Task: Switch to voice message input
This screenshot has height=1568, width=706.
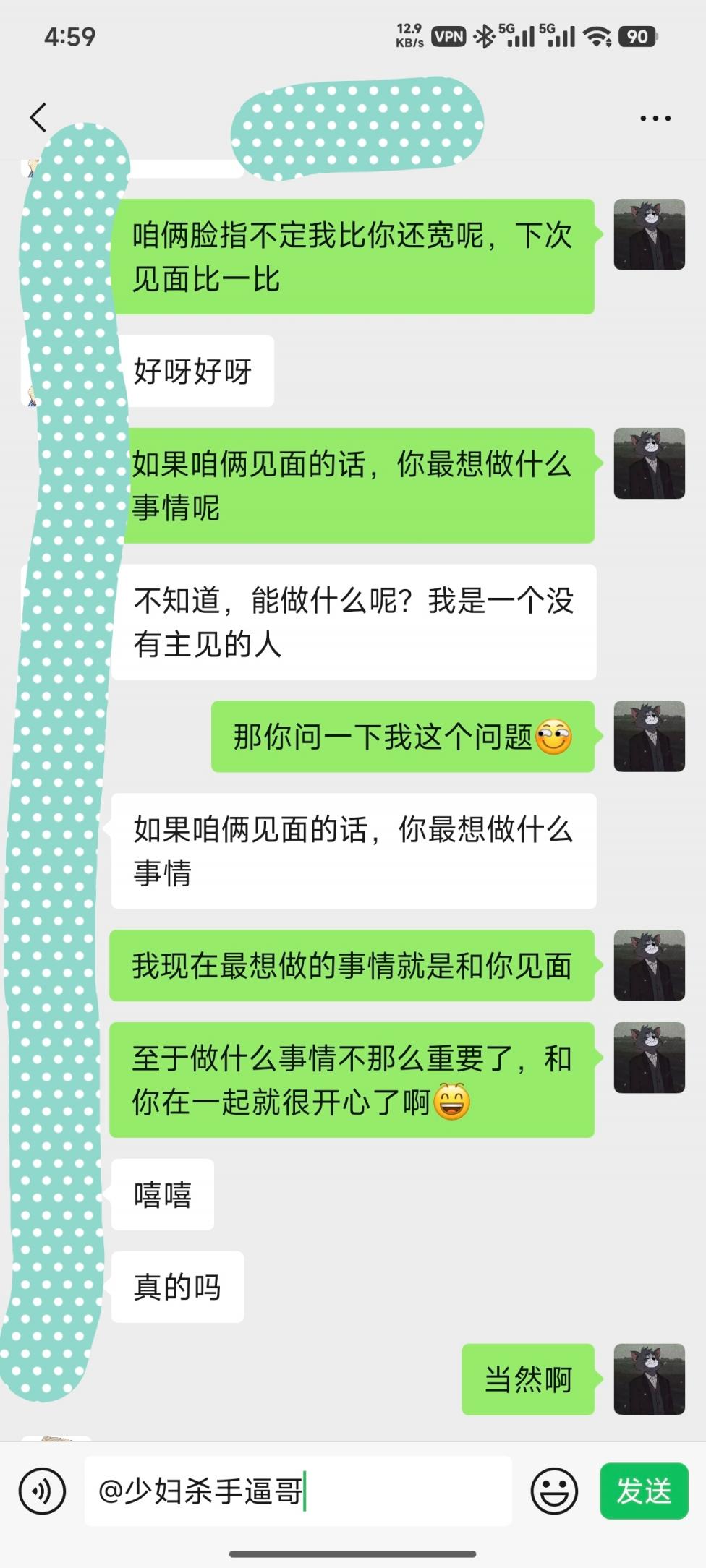Action: tap(43, 1491)
